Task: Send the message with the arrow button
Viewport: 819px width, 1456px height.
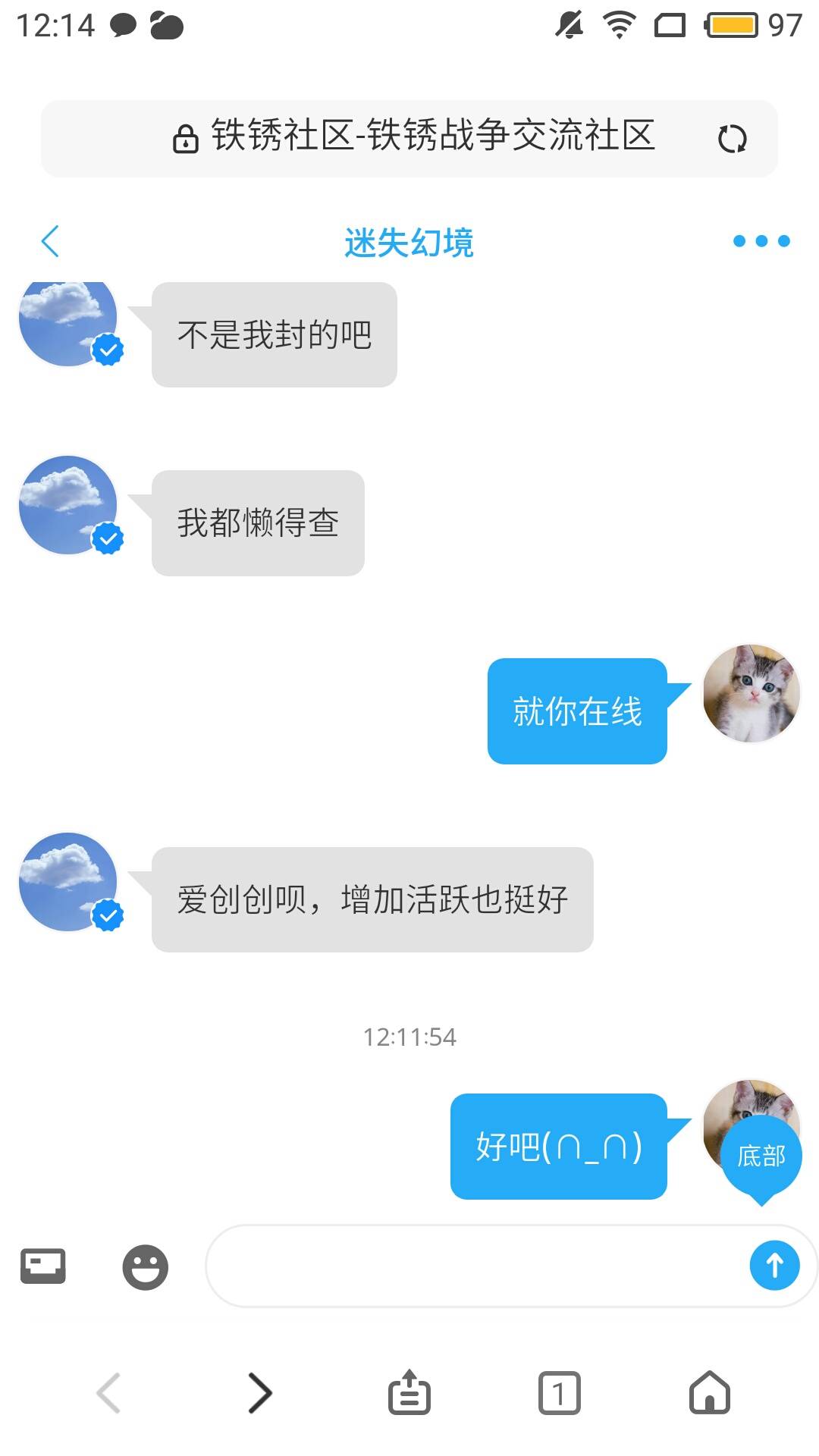Action: 774,1265
